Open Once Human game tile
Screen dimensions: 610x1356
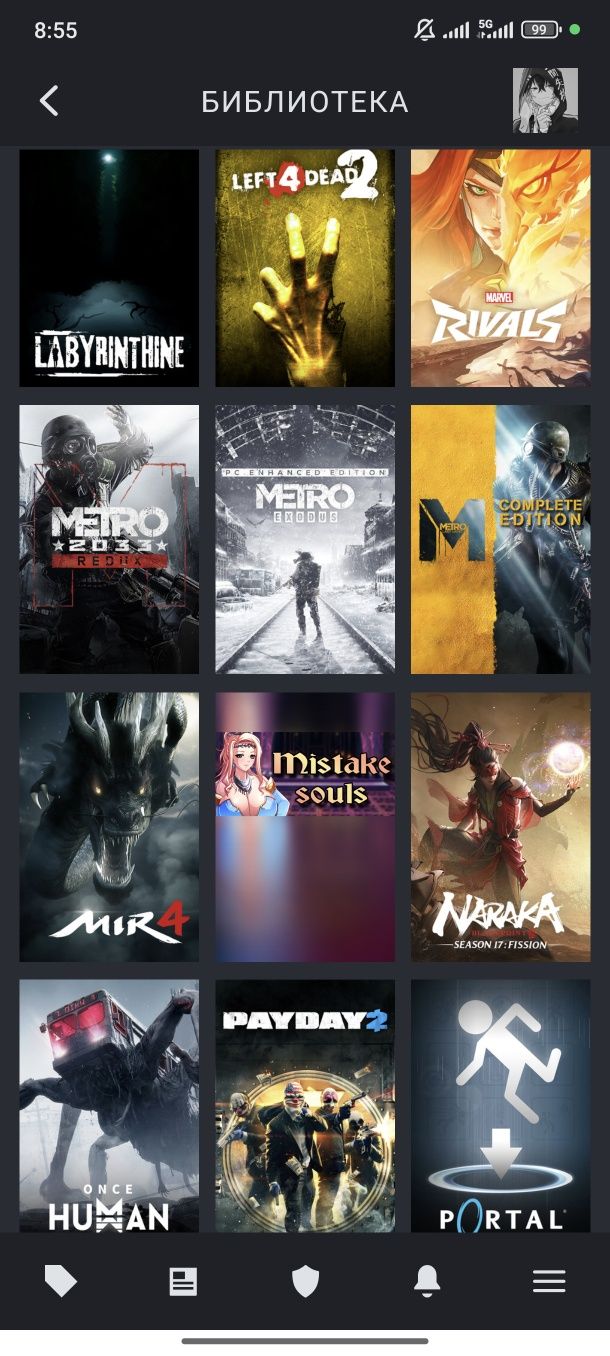click(109, 1105)
